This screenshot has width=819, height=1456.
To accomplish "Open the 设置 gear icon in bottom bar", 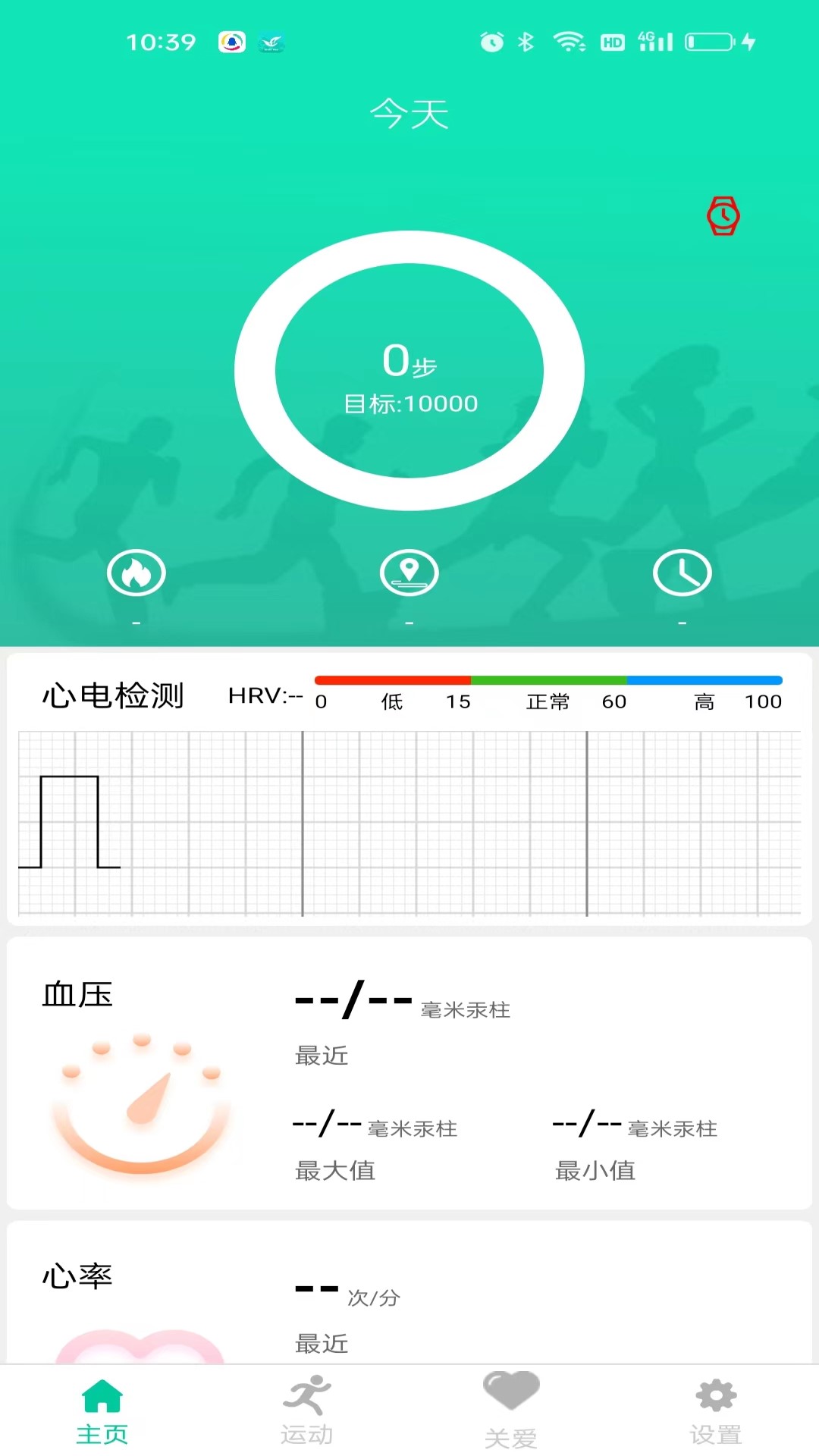I will [715, 1395].
